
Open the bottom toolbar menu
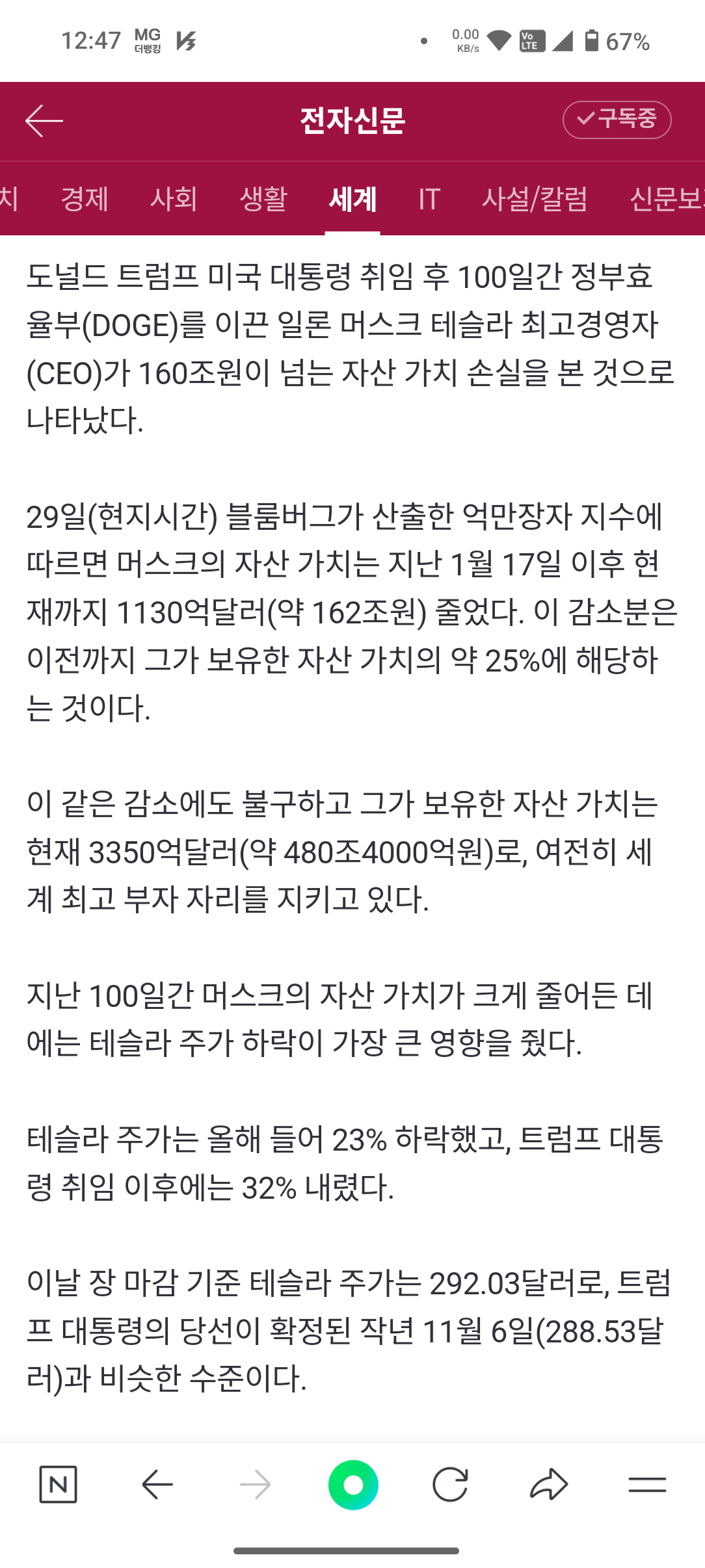point(647,1484)
